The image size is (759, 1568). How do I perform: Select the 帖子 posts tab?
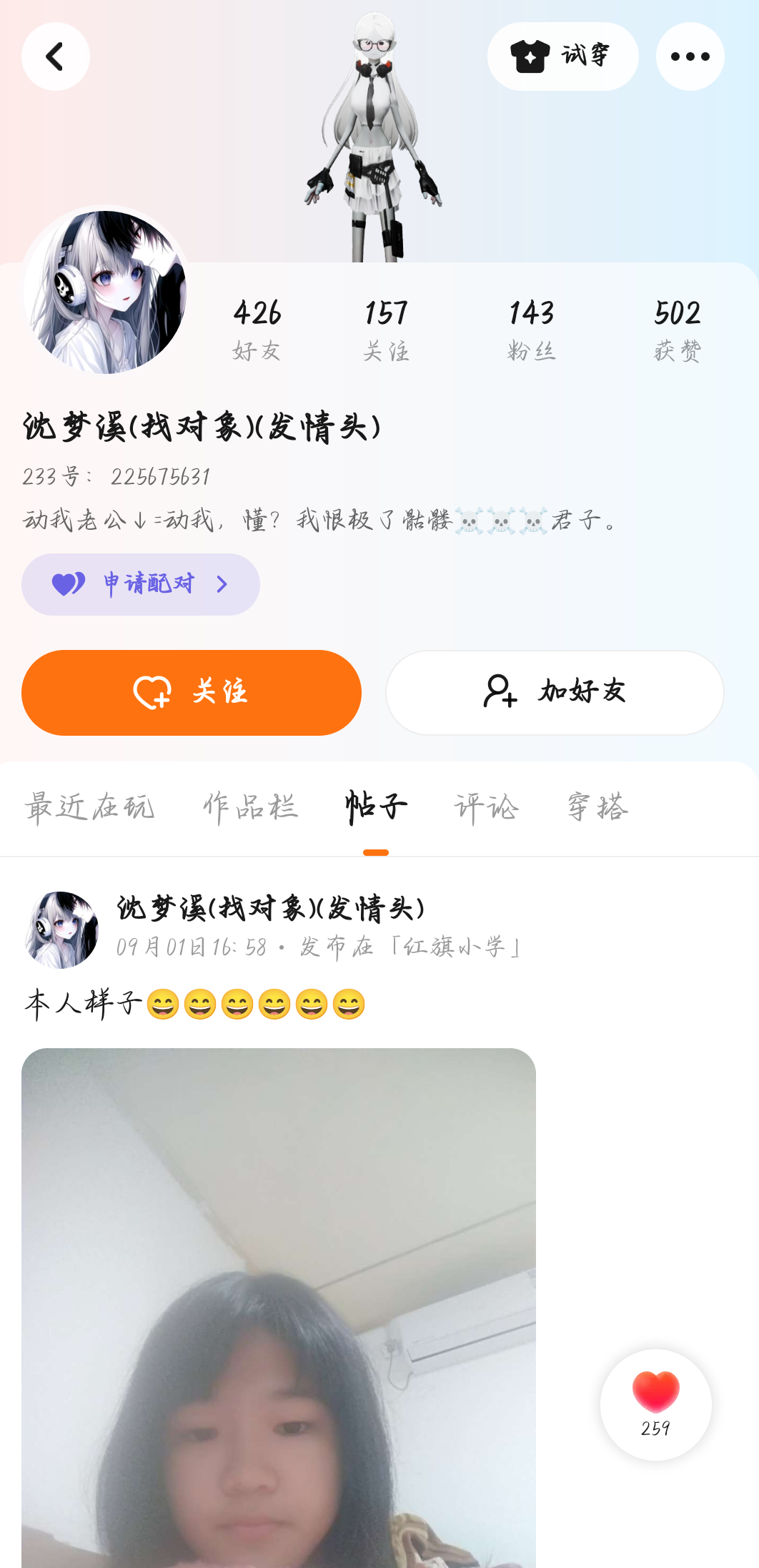pos(376,807)
